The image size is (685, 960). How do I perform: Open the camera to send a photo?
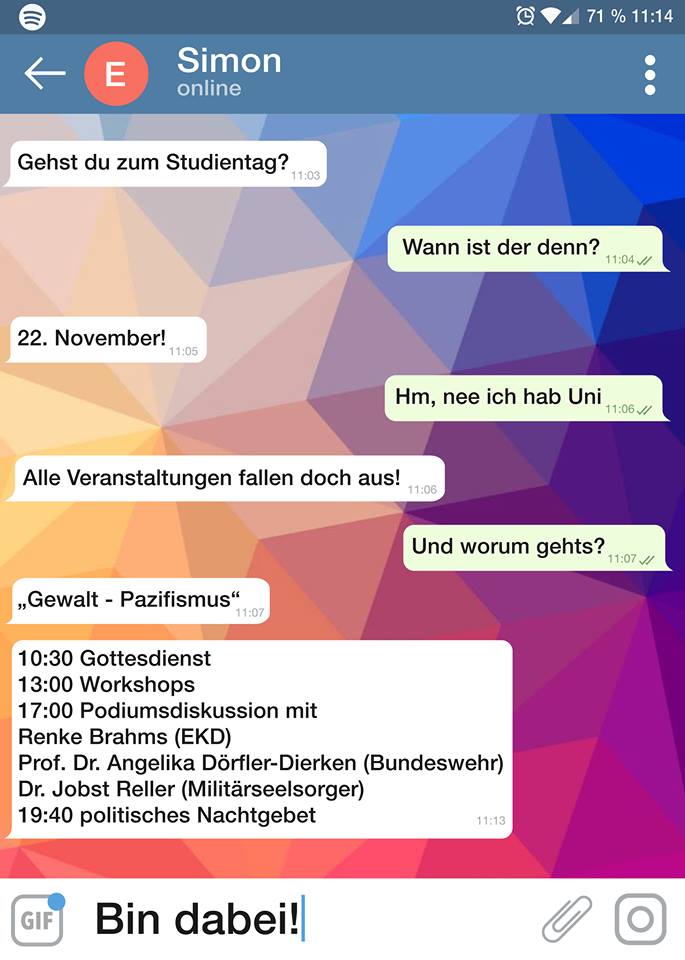click(x=641, y=919)
